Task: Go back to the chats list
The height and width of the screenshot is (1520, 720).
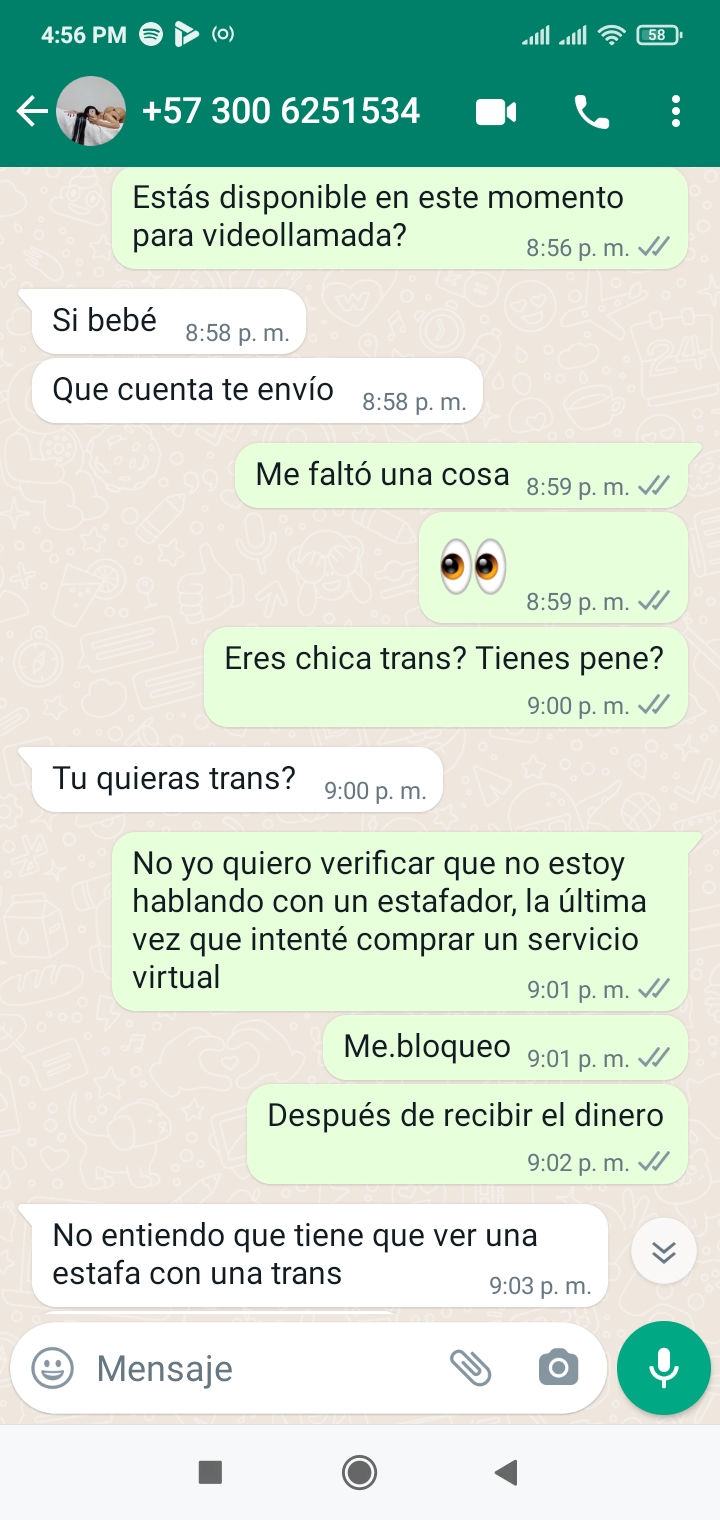Action: click(32, 111)
